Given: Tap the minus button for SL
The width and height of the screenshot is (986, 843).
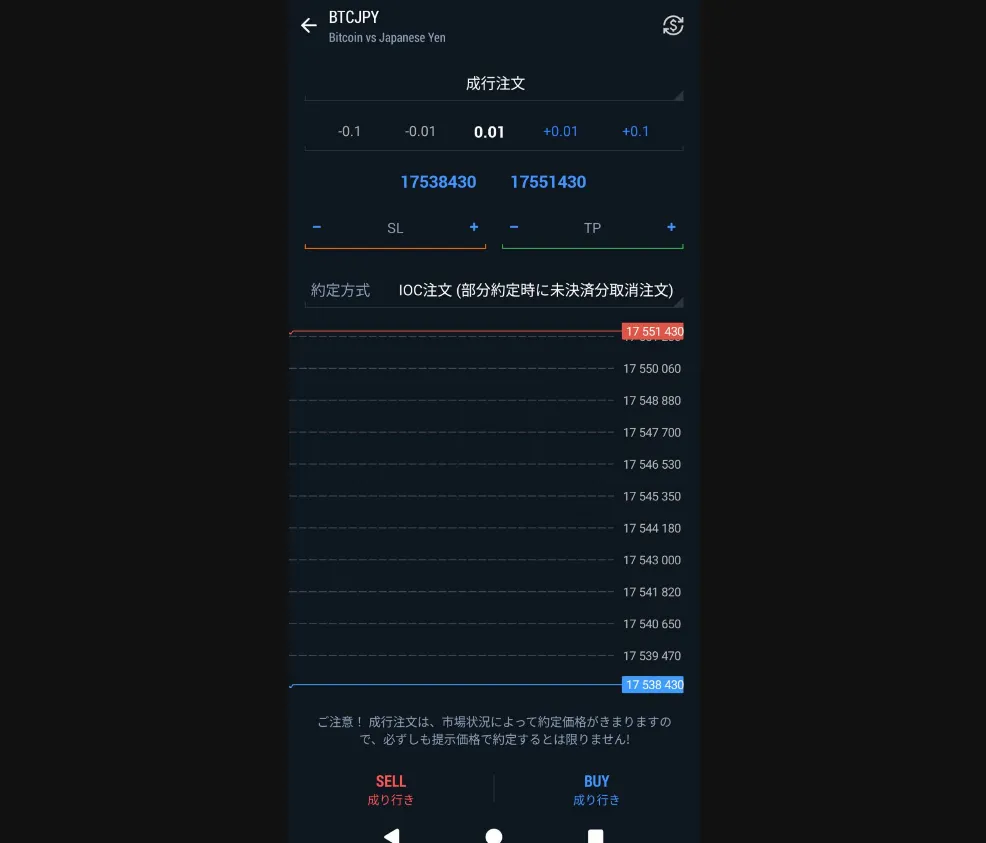Looking at the screenshot, I should [x=317, y=228].
